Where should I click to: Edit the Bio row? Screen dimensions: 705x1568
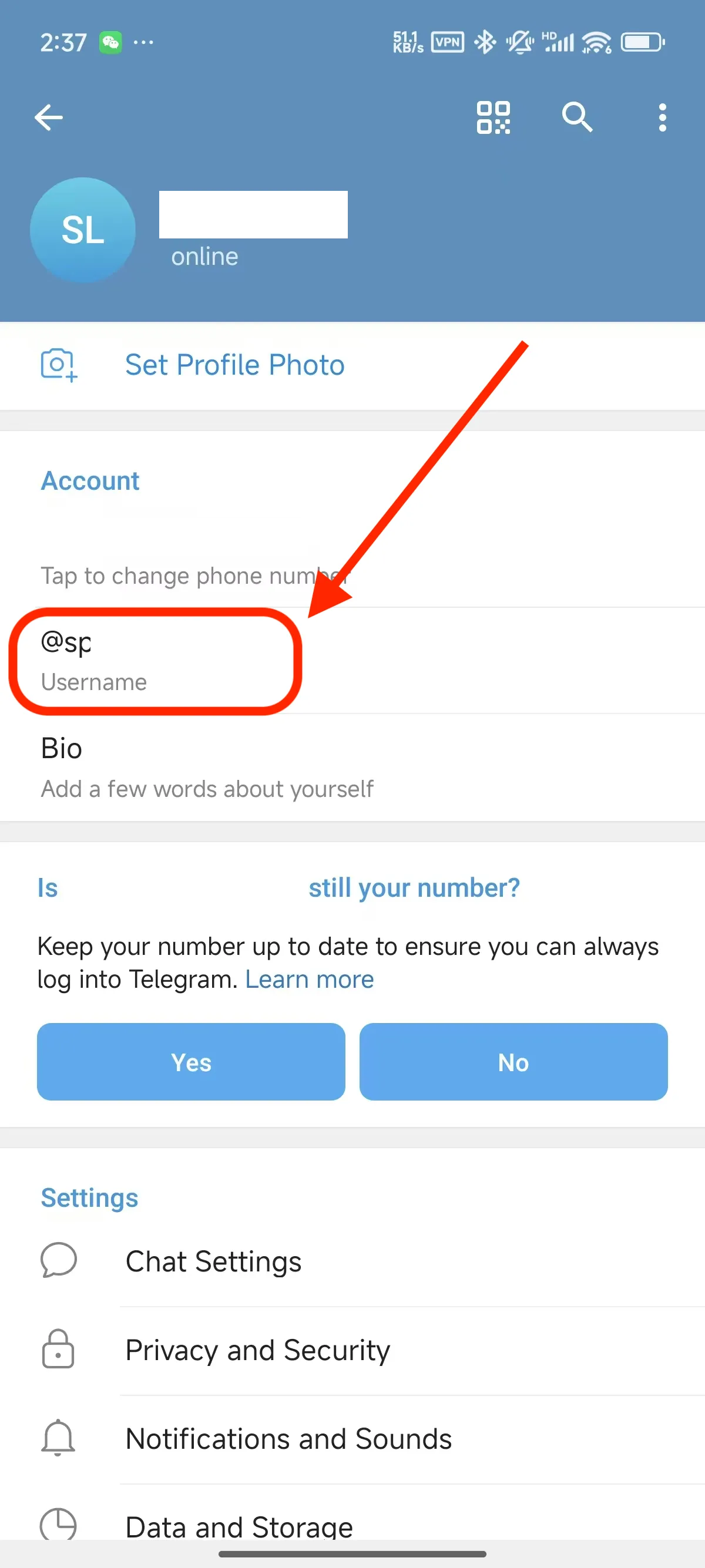tap(352, 767)
